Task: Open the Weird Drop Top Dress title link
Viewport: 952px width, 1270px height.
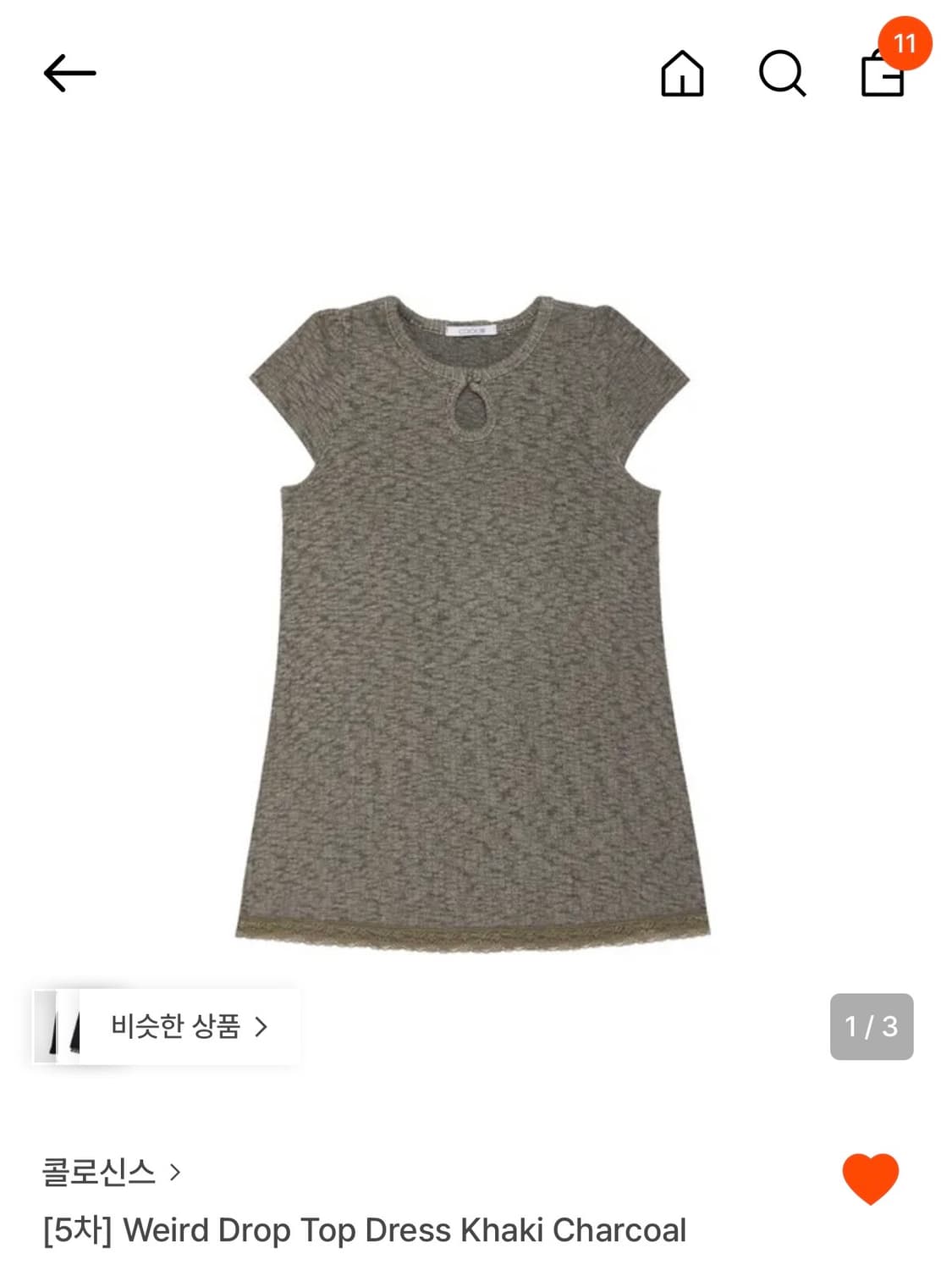Action: pos(364,1232)
